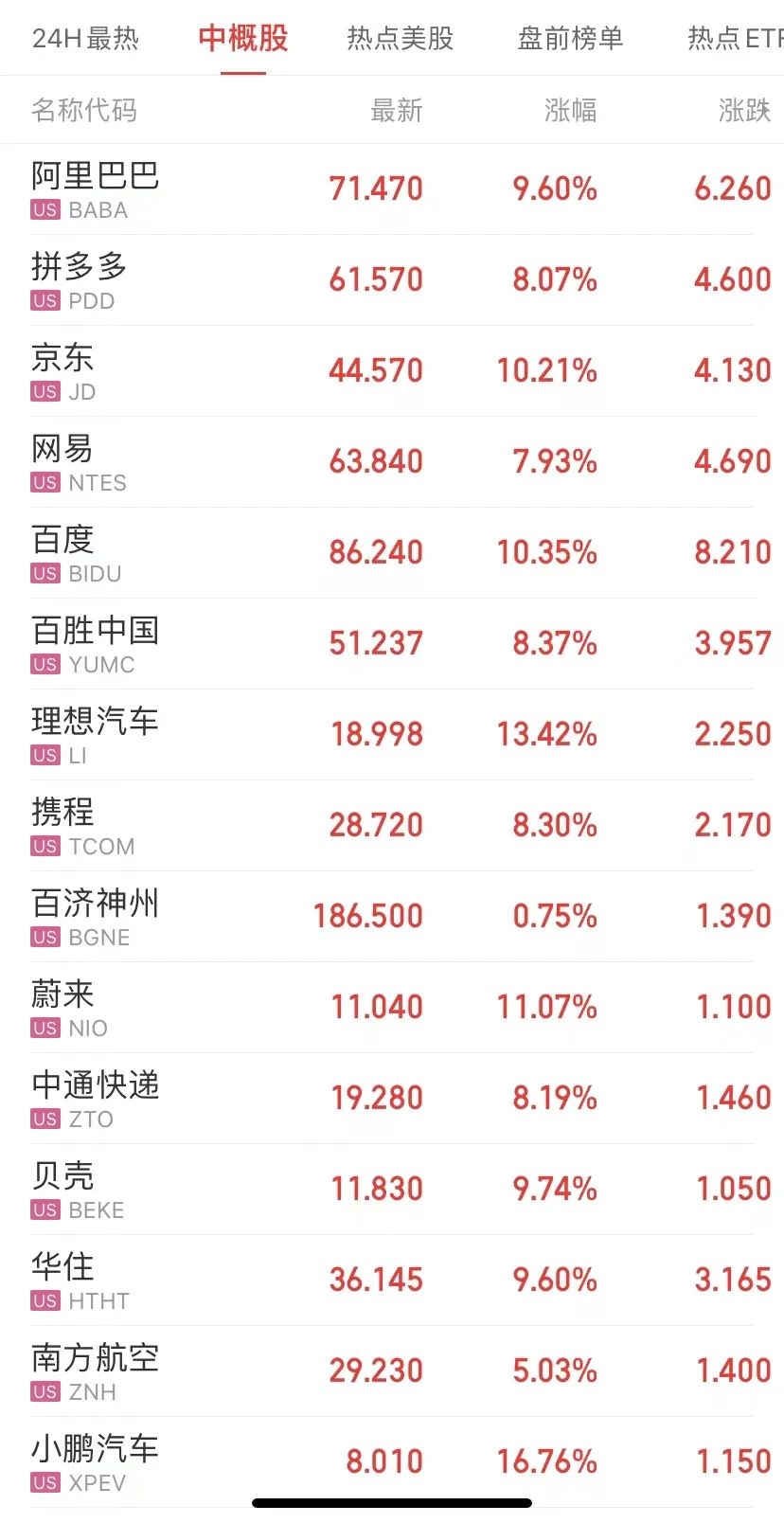
Task: Open 华住 HTHT stock details
Action: [392, 1281]
